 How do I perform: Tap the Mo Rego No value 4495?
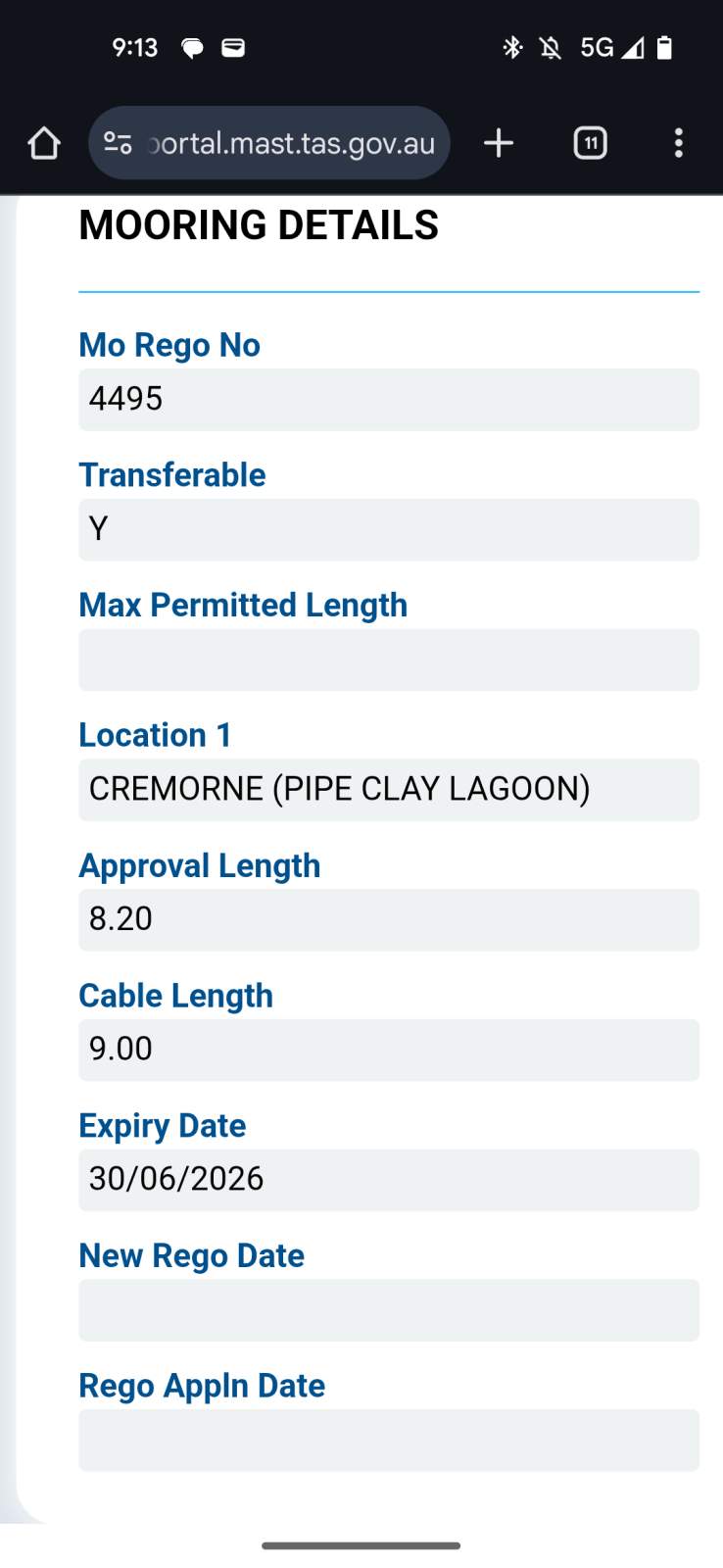[388, 398]
